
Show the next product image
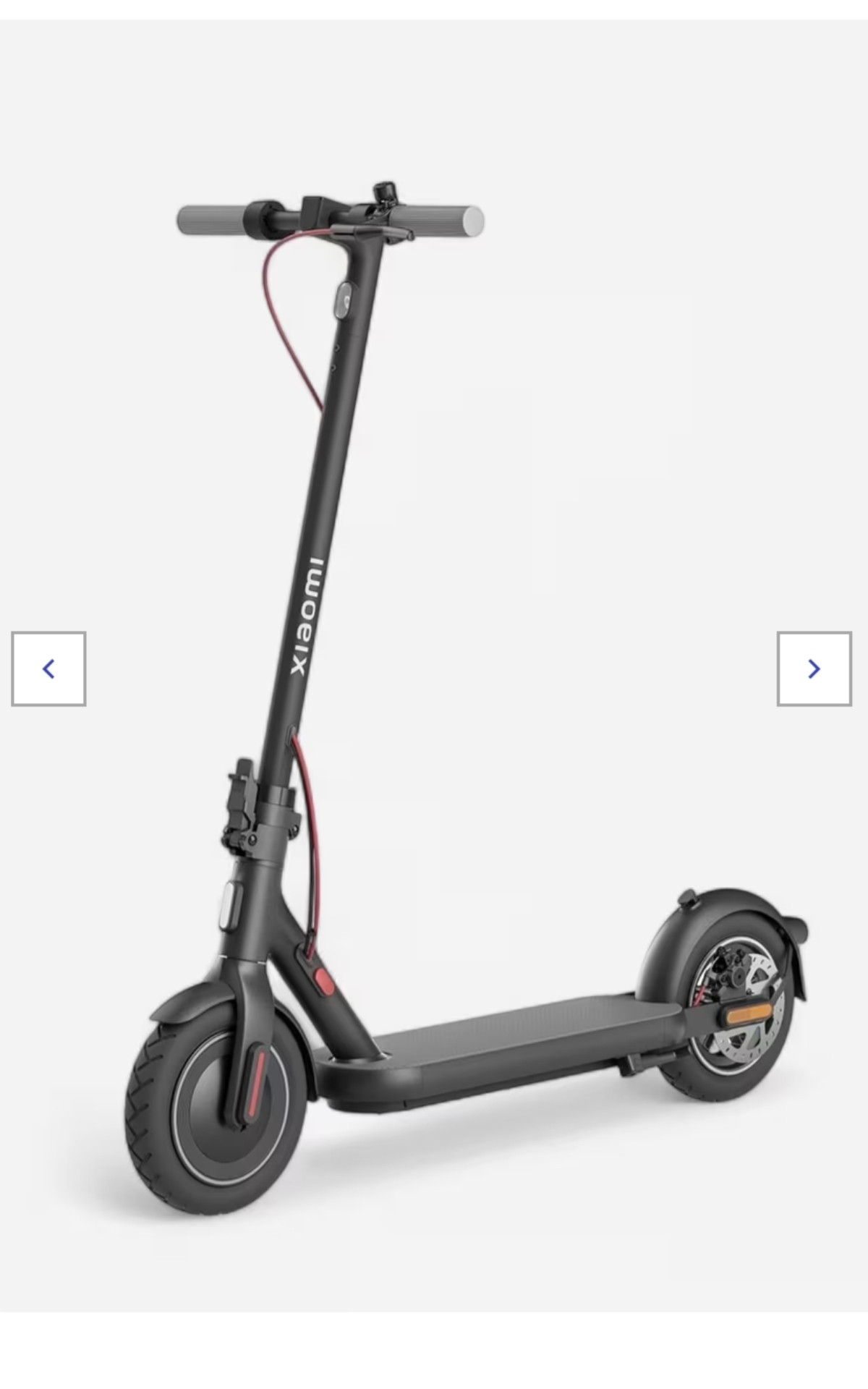pyautogui.click(x=814, y=668)
